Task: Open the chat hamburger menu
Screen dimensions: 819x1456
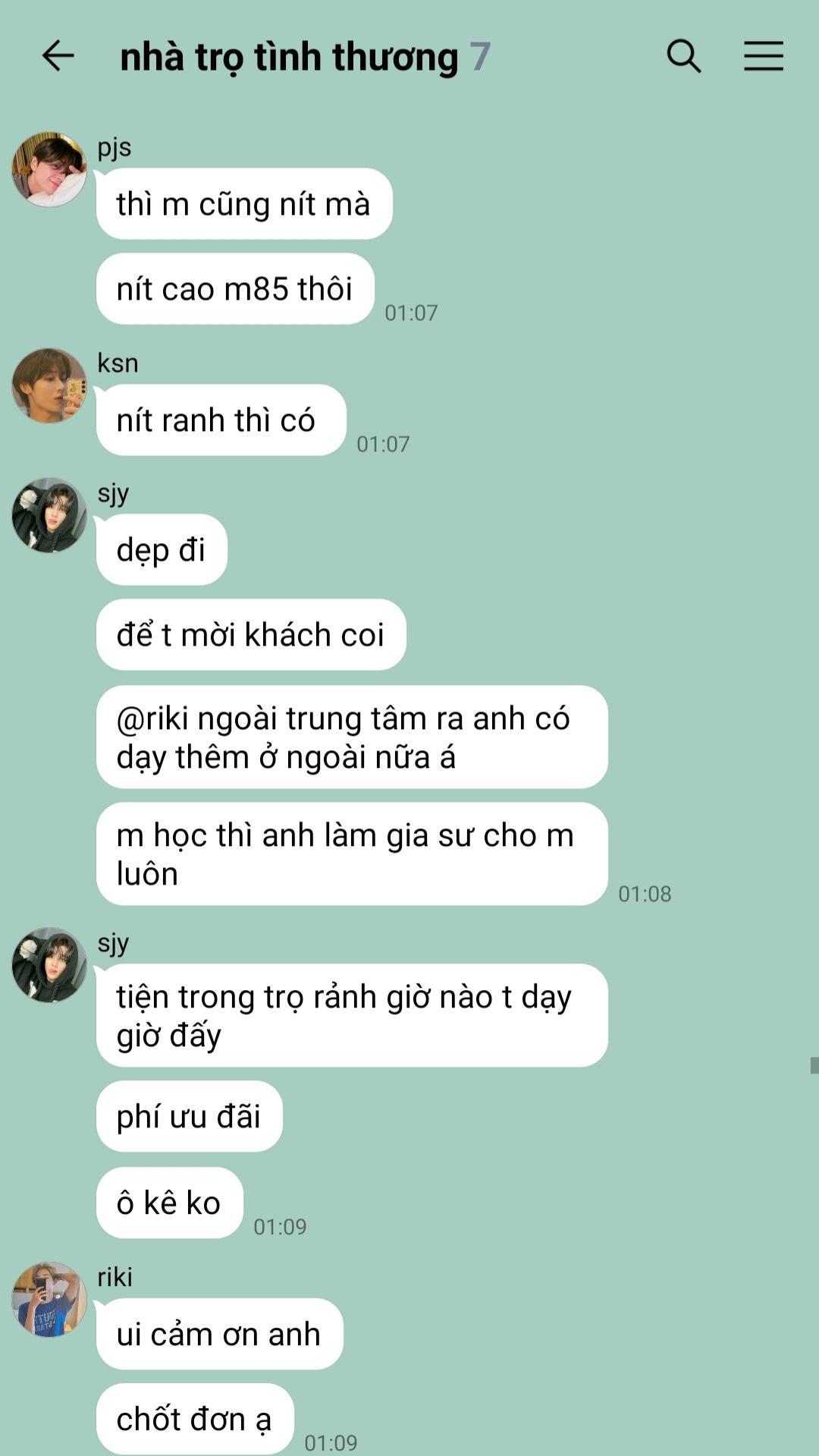Action: coord(763,56)
